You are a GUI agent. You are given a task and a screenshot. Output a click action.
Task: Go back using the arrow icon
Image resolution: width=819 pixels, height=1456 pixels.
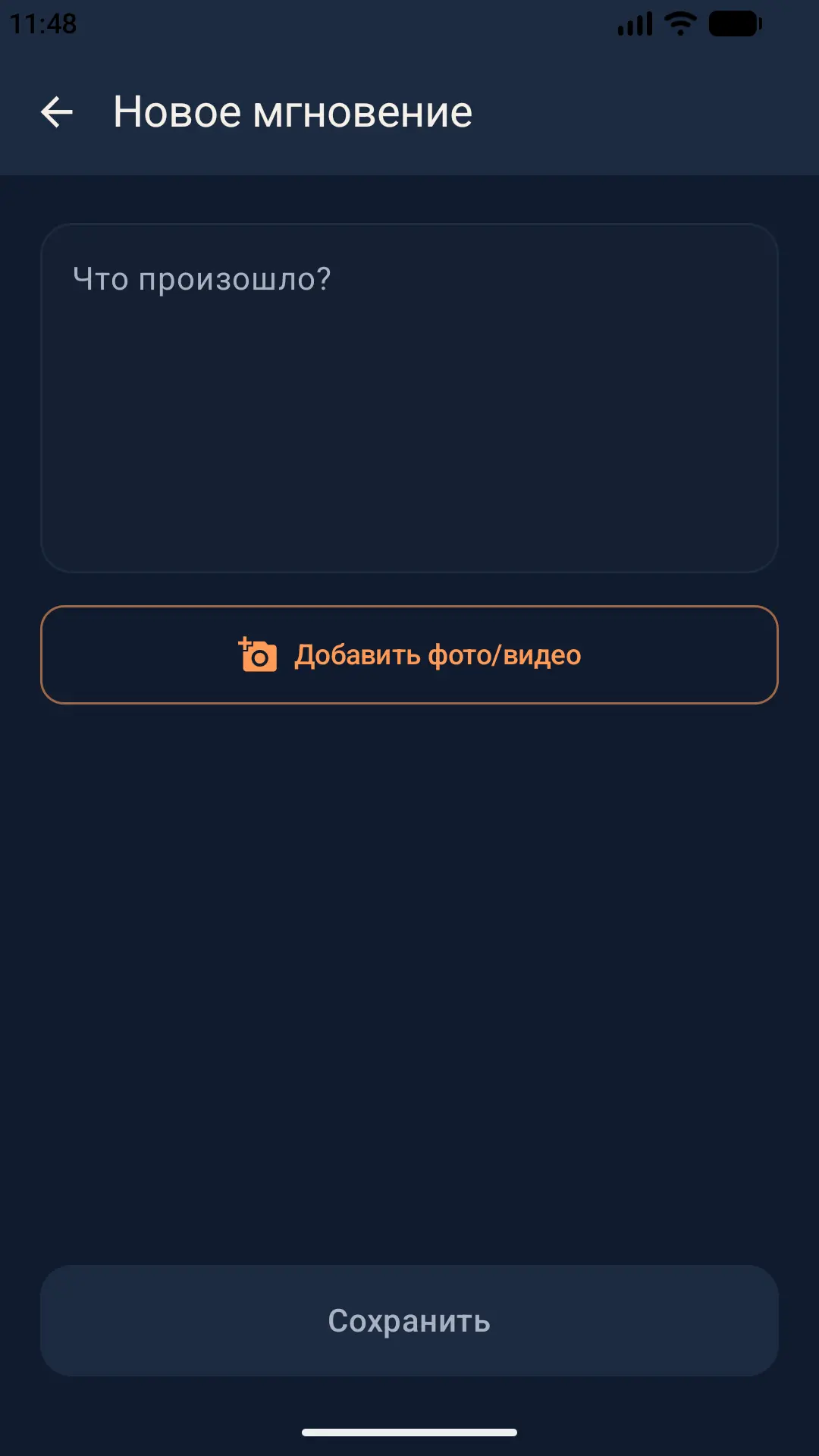pos(57,112)
